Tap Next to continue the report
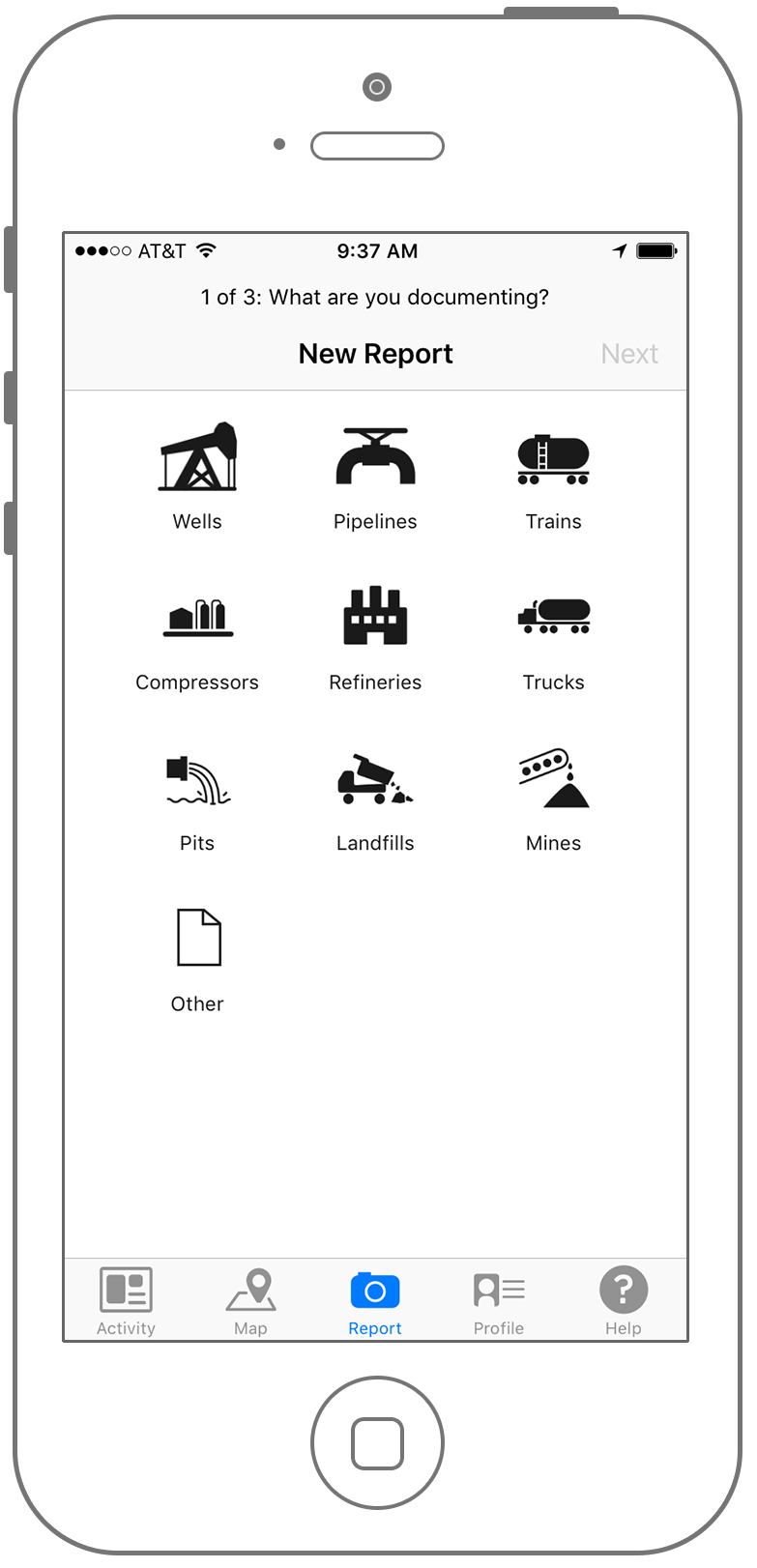757x1568 pixels. pyautogui.click(x=629, y=354)
